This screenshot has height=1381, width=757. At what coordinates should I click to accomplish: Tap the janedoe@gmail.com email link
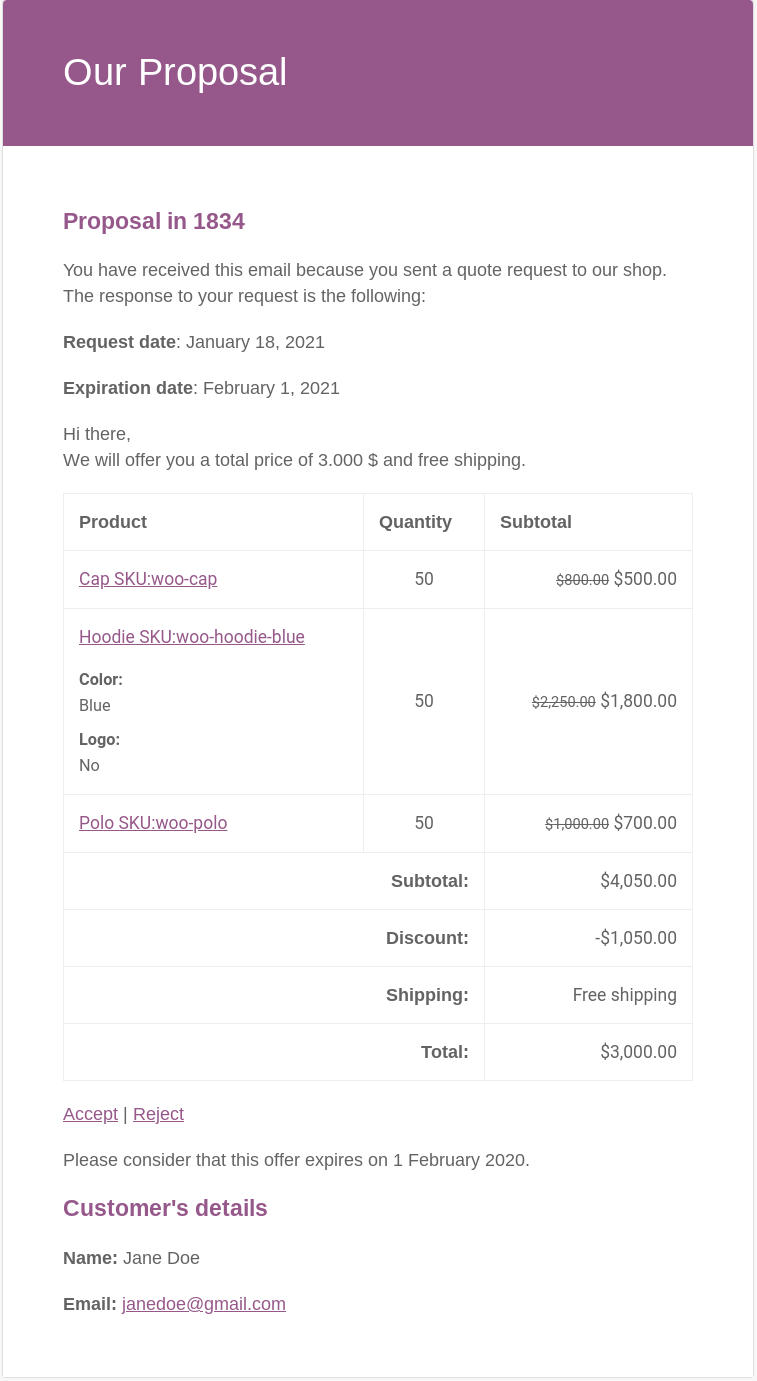pos(204,1304)
